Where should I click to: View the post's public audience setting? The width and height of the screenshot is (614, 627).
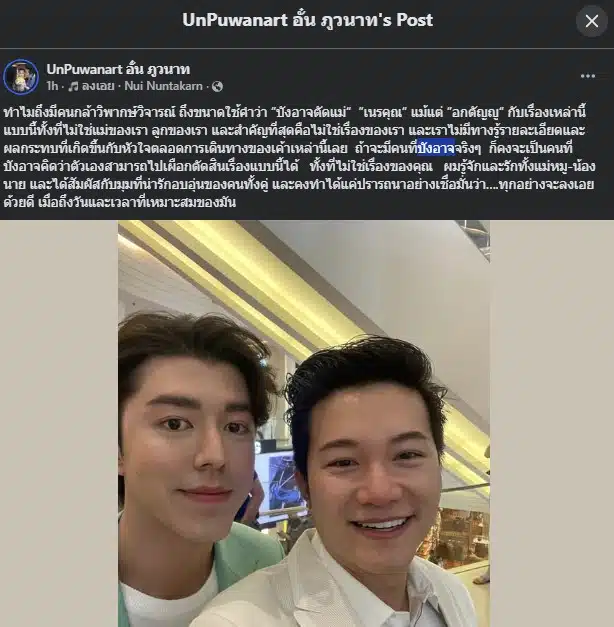click(x=217, y=86)
